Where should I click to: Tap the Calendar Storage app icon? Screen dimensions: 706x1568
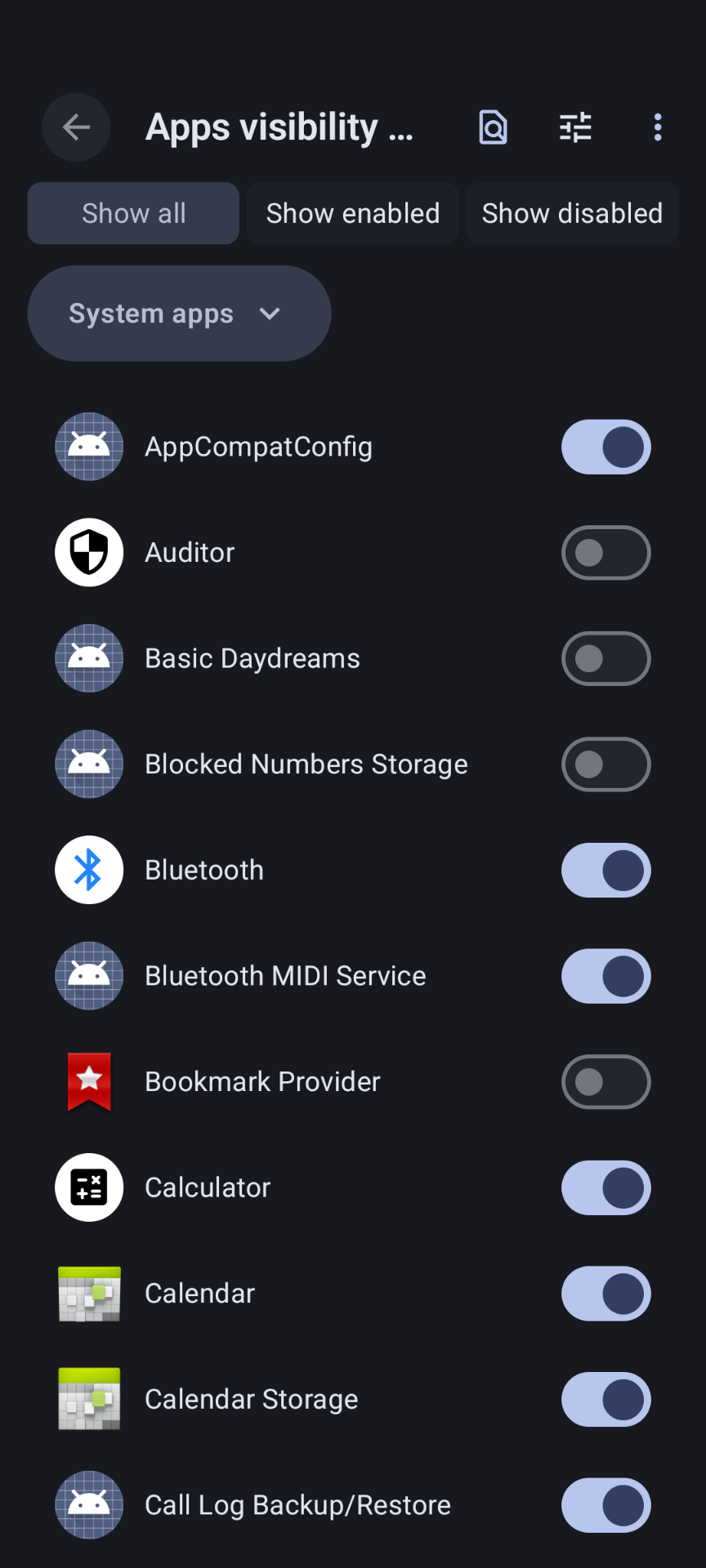click(89, 1399)
